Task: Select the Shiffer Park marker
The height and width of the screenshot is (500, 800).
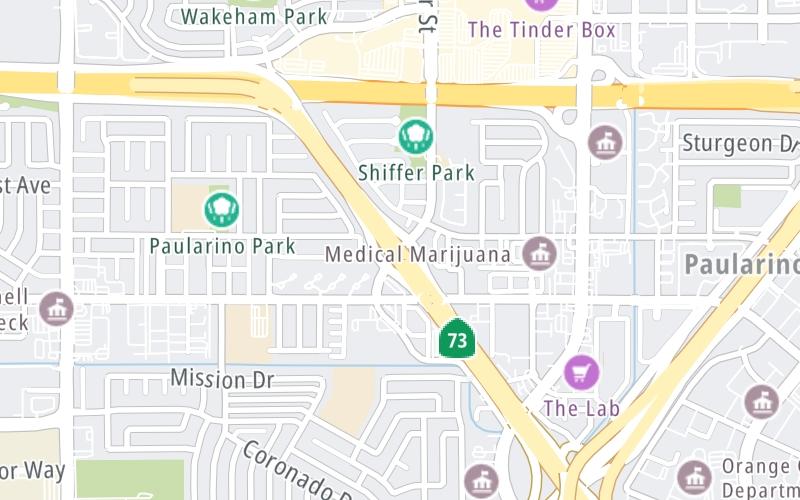Action: [x=416, y=136]
